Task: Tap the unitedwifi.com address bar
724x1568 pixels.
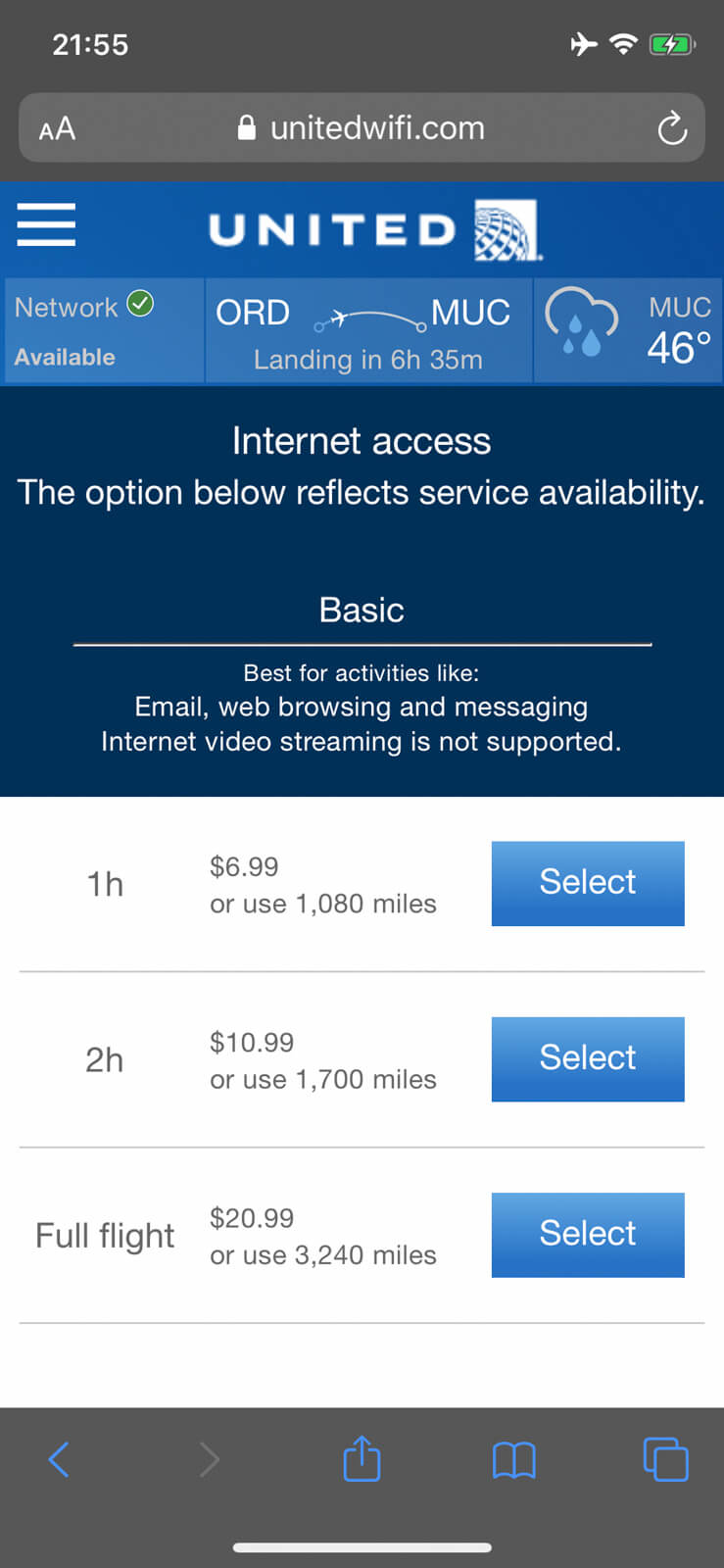Action: (x=362, y=128)
